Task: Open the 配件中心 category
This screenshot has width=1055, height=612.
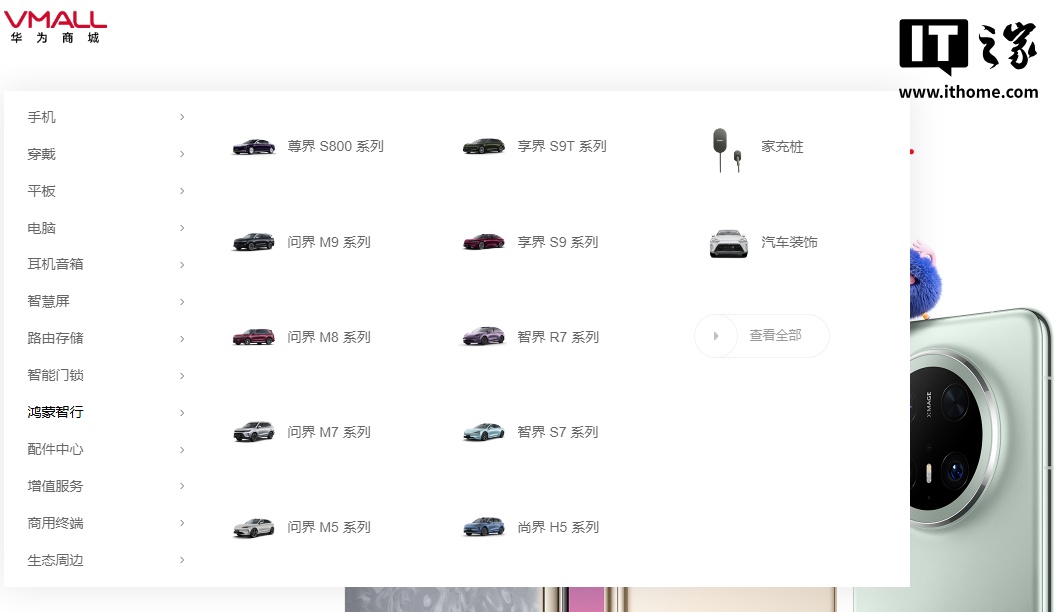Action: 56,449
